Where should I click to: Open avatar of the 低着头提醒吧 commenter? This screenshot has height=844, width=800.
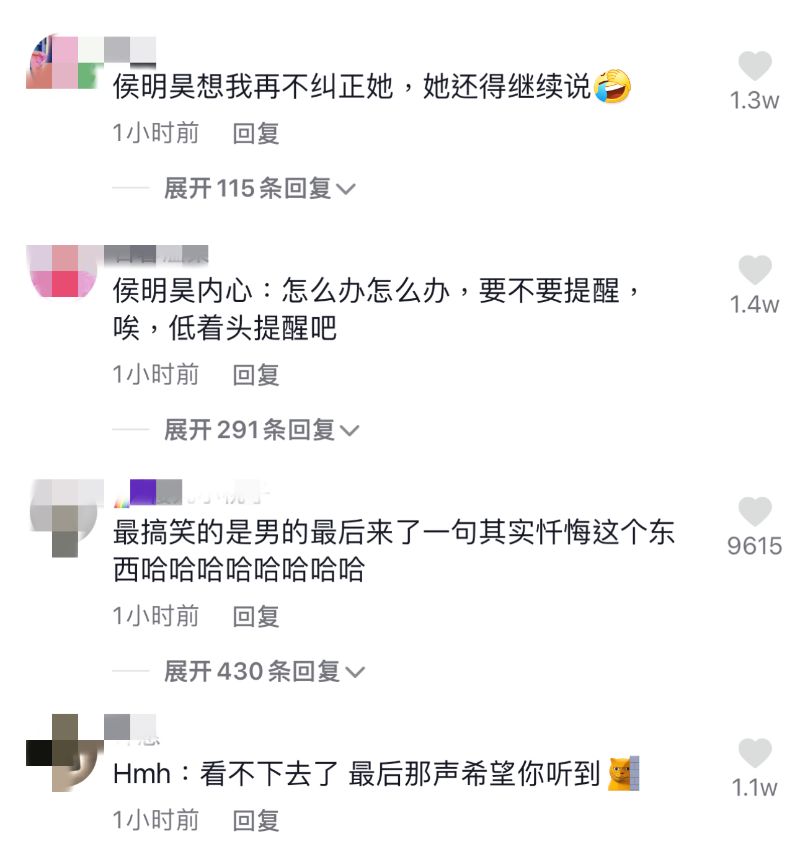[64, 271]
